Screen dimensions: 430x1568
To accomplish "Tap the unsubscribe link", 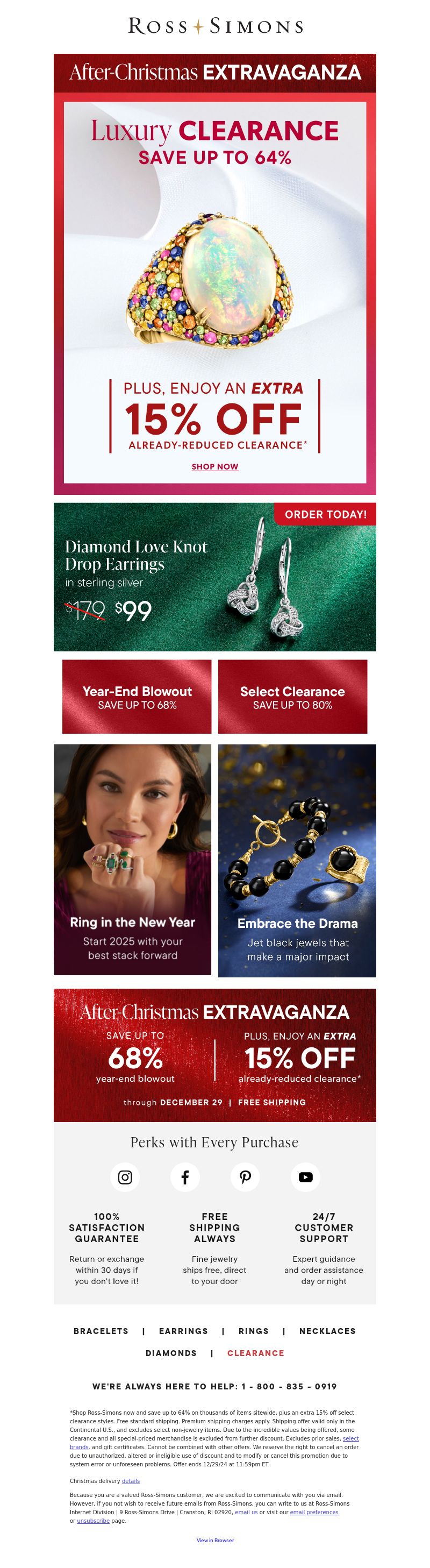I will 93,1521.
